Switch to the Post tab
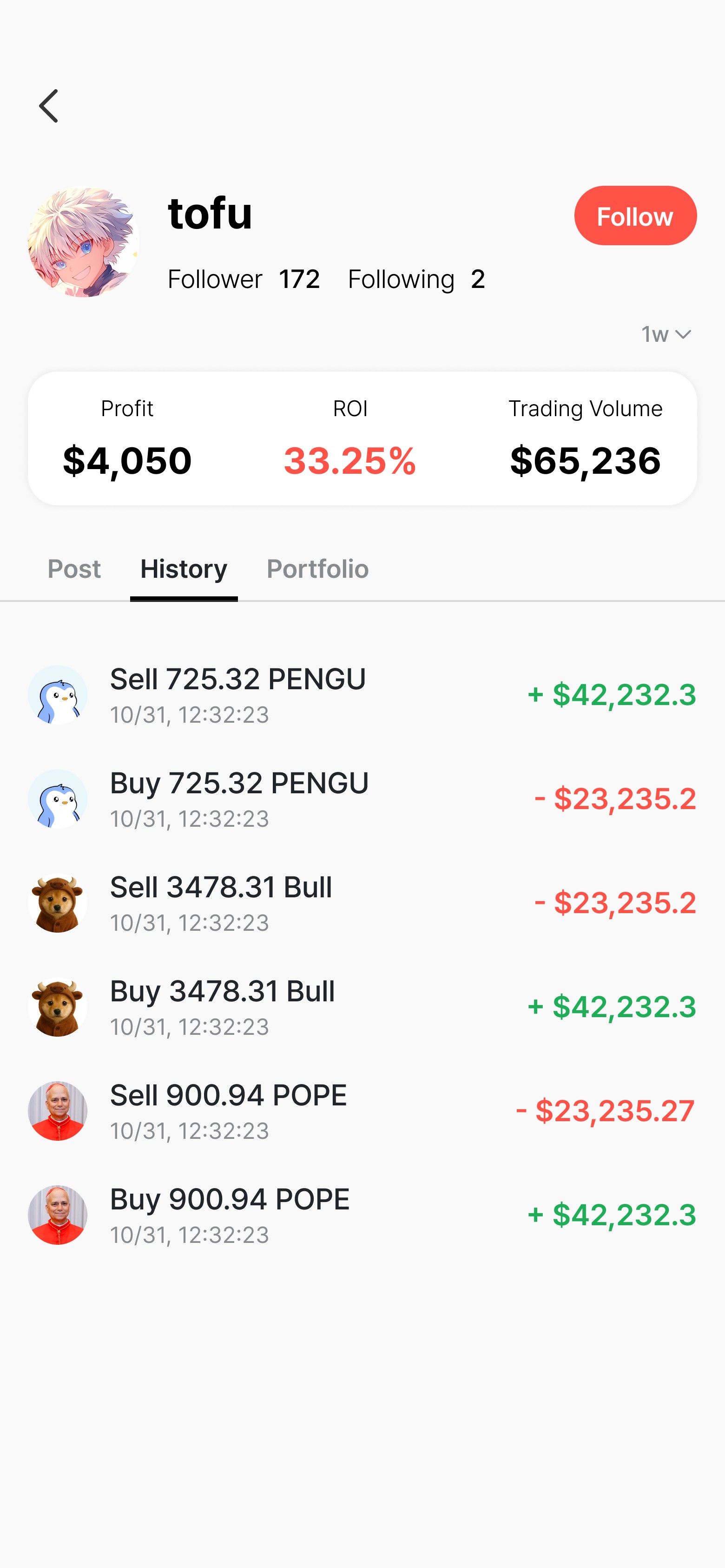 coord(74,568)
